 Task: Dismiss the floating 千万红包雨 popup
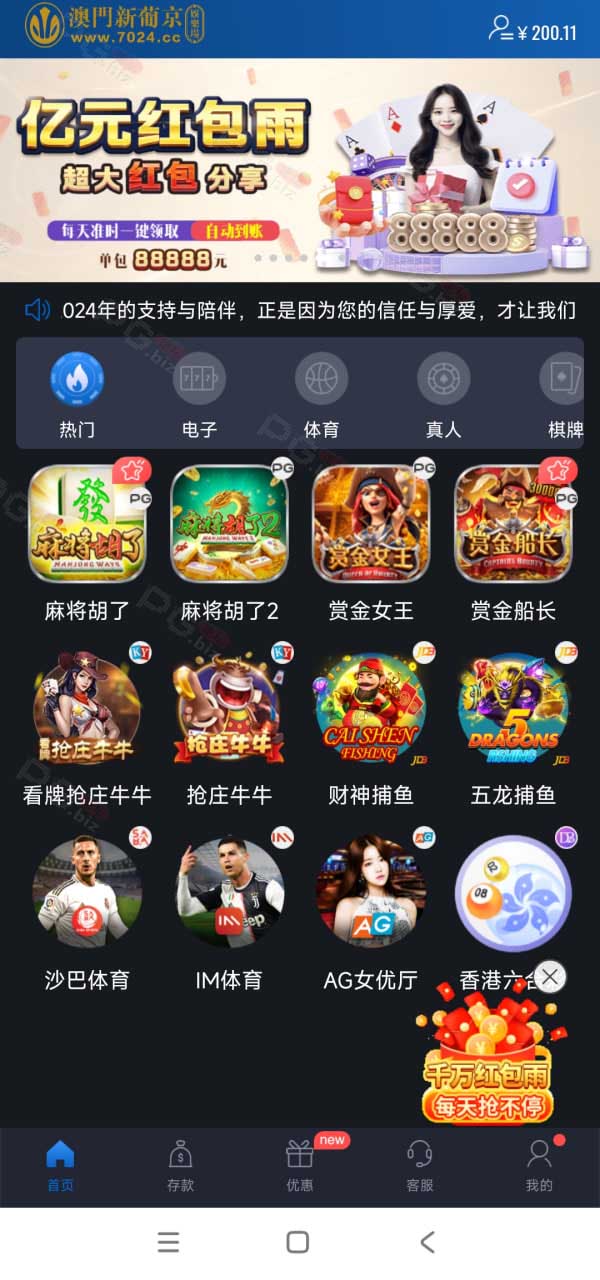550,976
